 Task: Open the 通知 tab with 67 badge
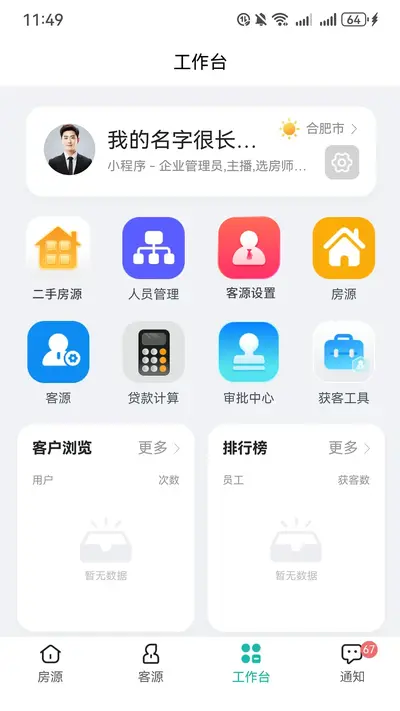(x=353, y=663)
